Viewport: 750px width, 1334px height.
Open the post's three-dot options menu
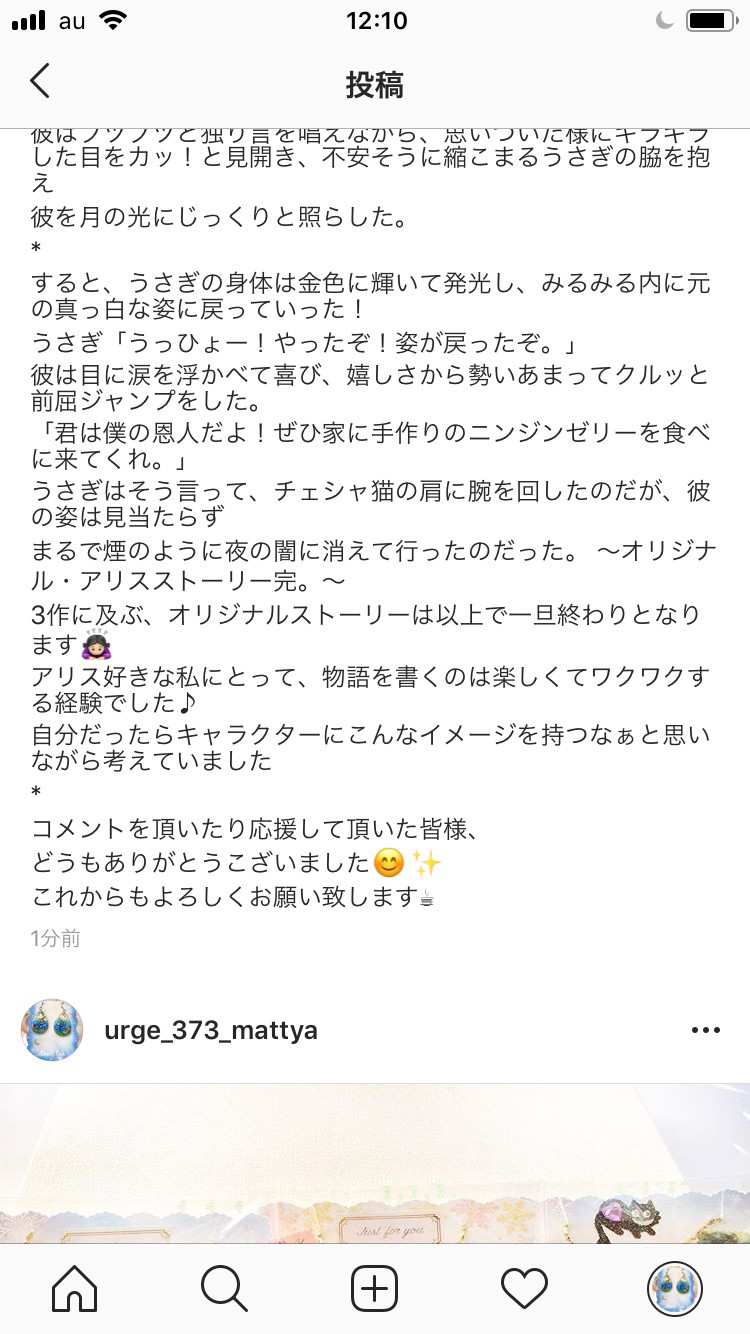tap(706, 1030)
